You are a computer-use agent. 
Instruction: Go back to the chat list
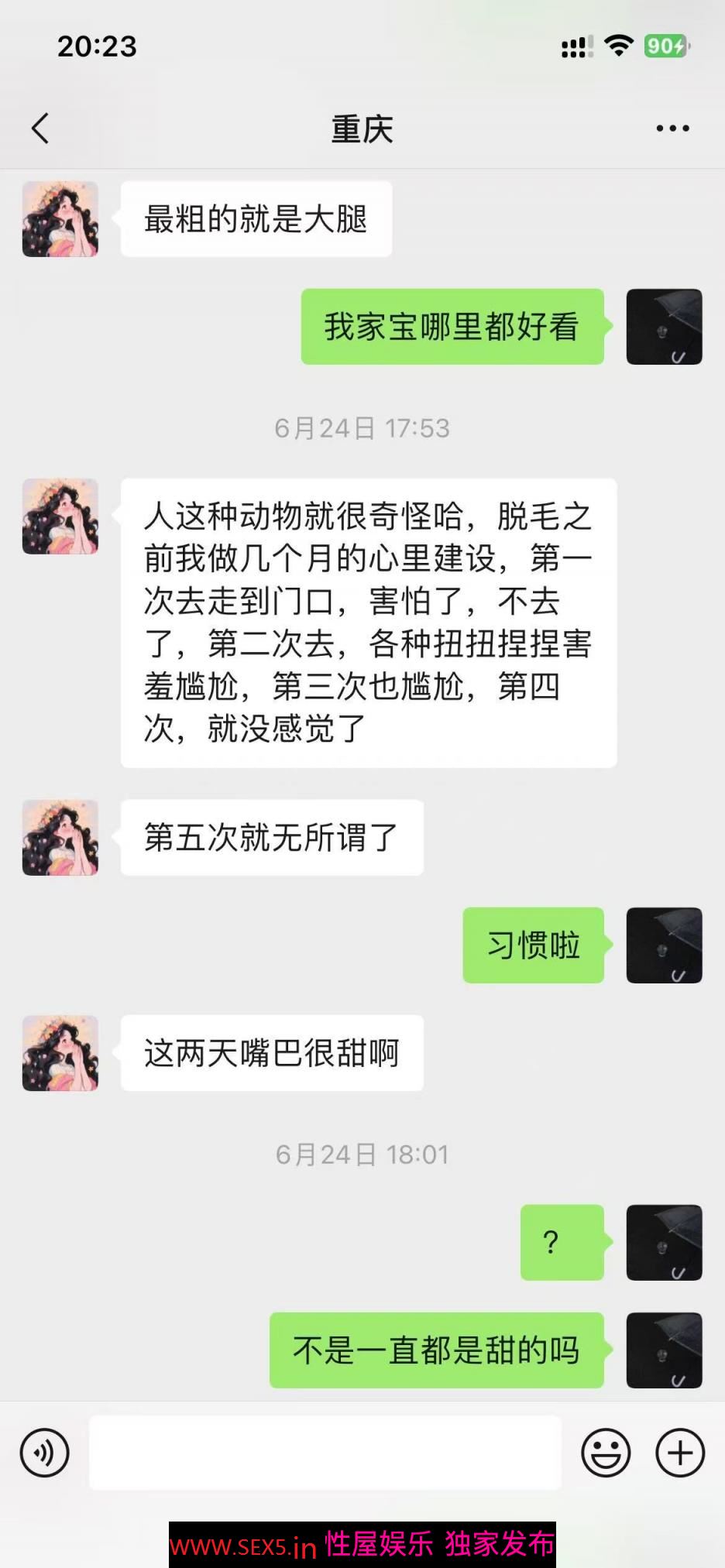40,129
